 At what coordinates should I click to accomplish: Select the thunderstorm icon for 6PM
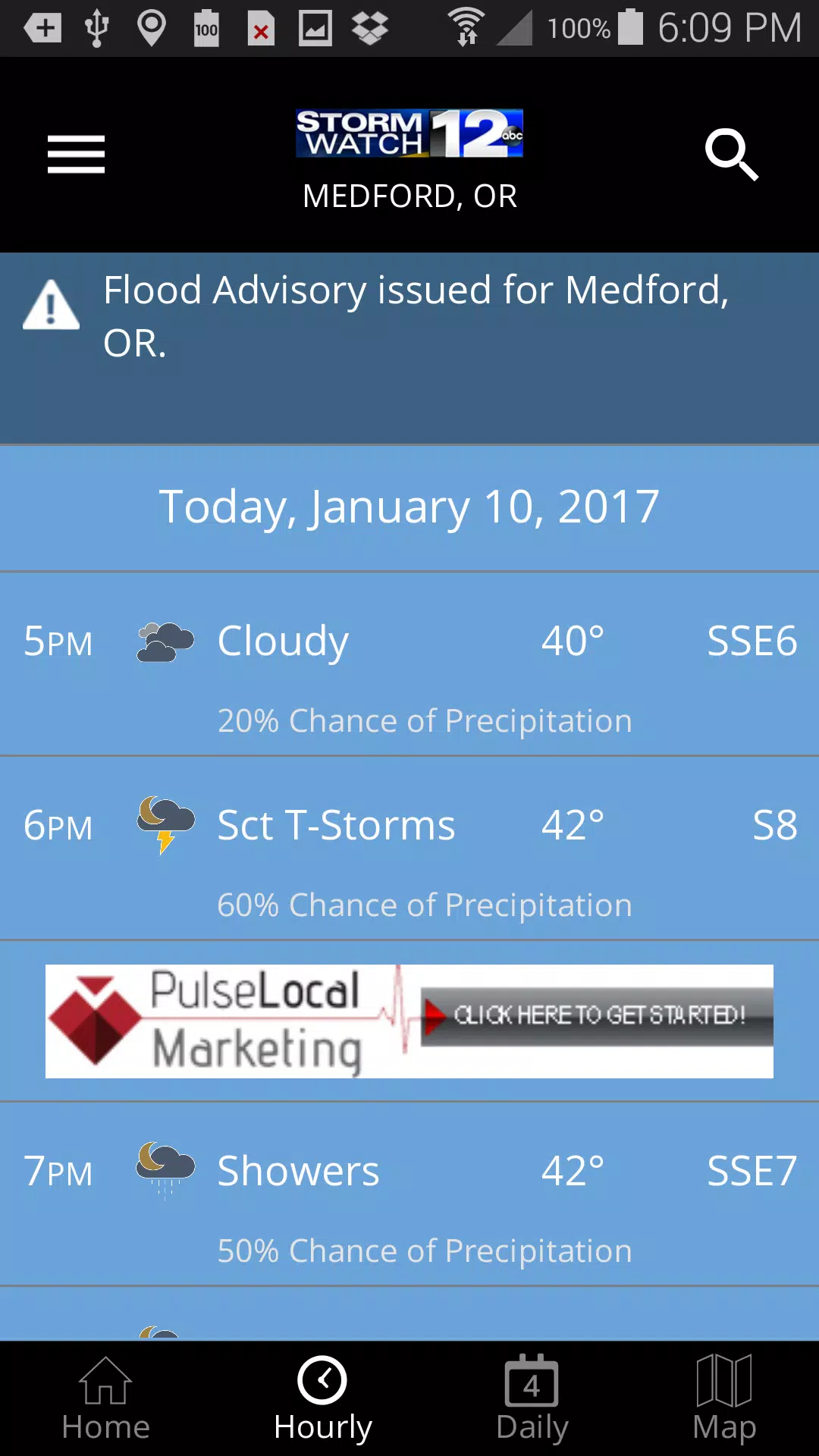tap(164, 825)
